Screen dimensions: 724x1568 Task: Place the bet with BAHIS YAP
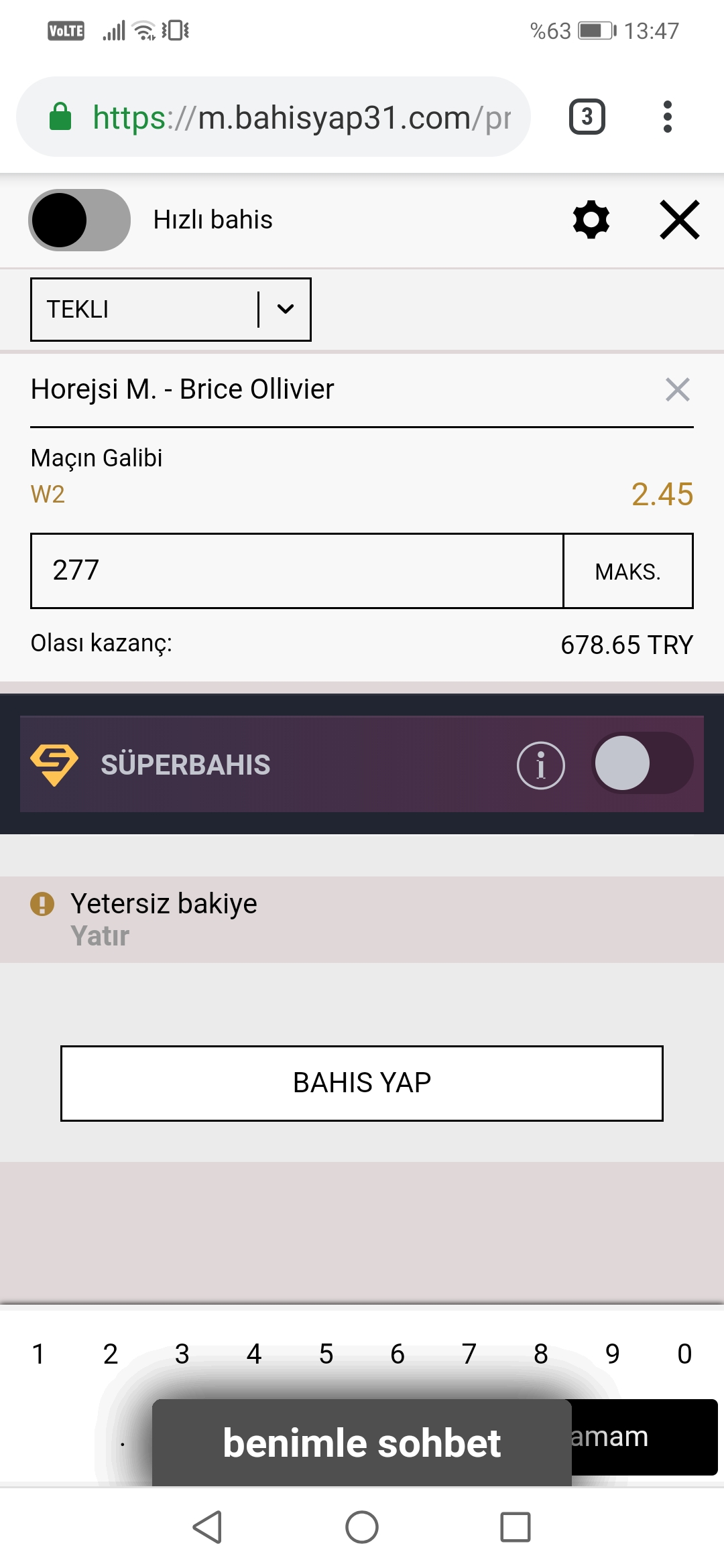[x=362, y=1083]
